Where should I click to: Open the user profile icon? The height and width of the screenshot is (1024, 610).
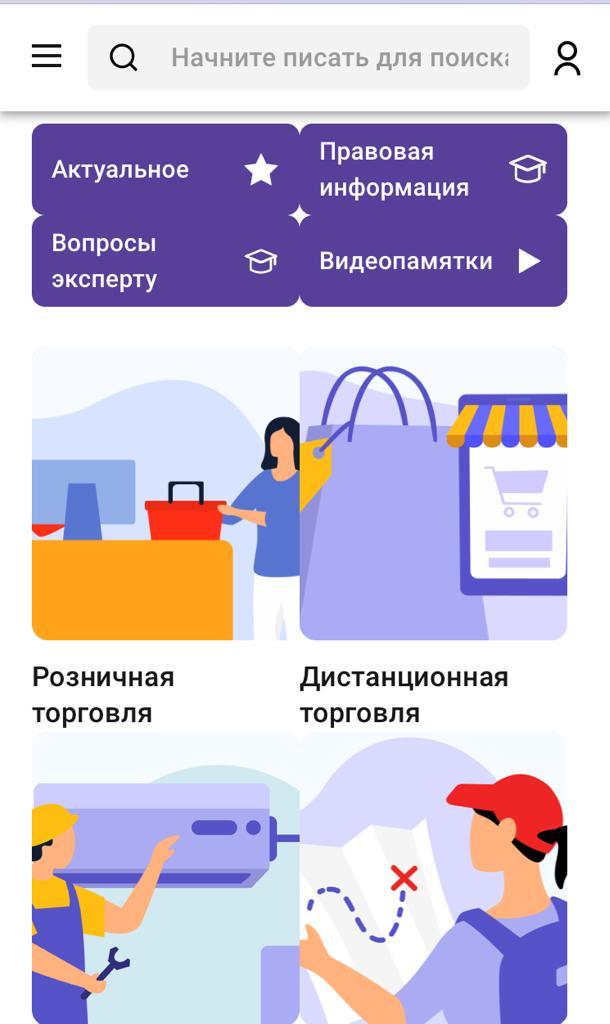[x=567, y=58]
